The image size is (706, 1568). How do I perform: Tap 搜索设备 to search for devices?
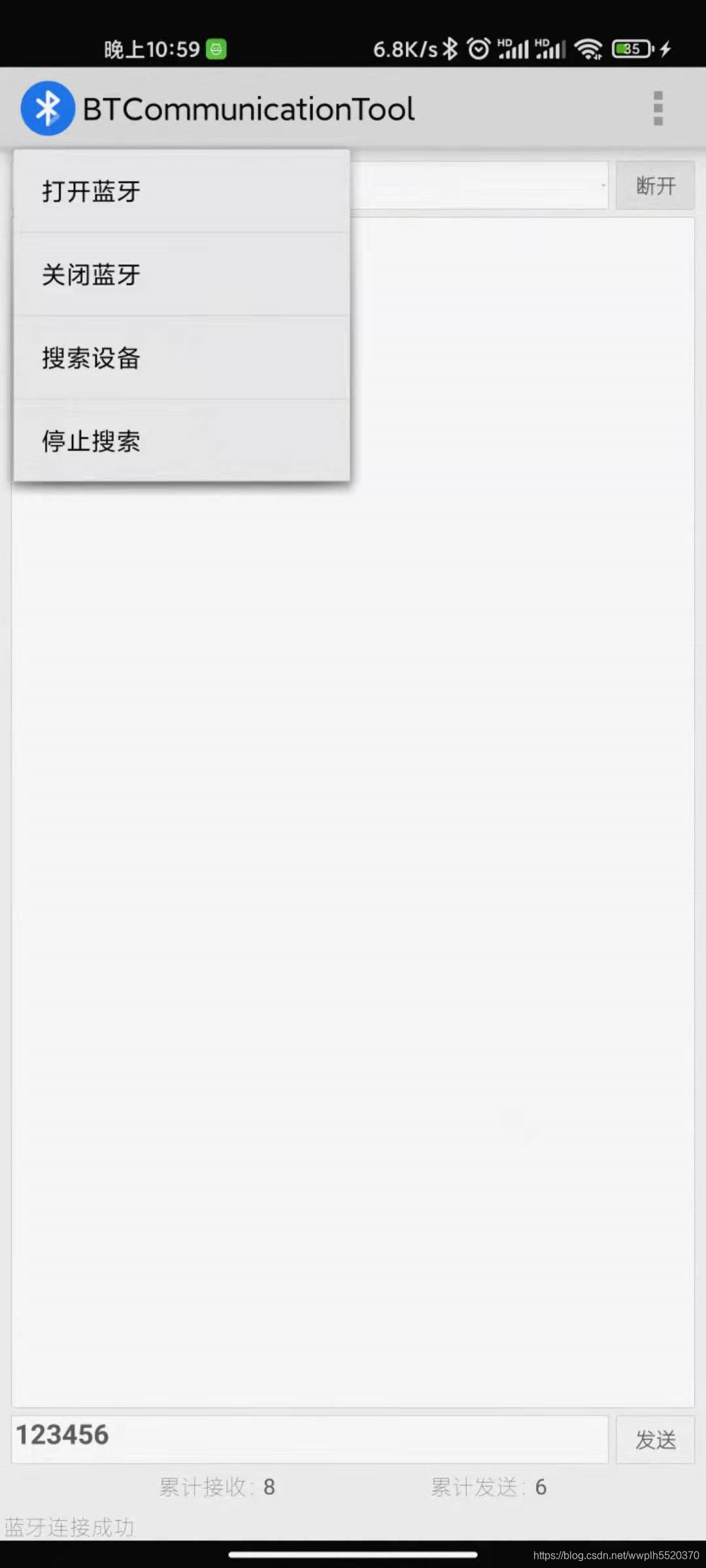182,358
